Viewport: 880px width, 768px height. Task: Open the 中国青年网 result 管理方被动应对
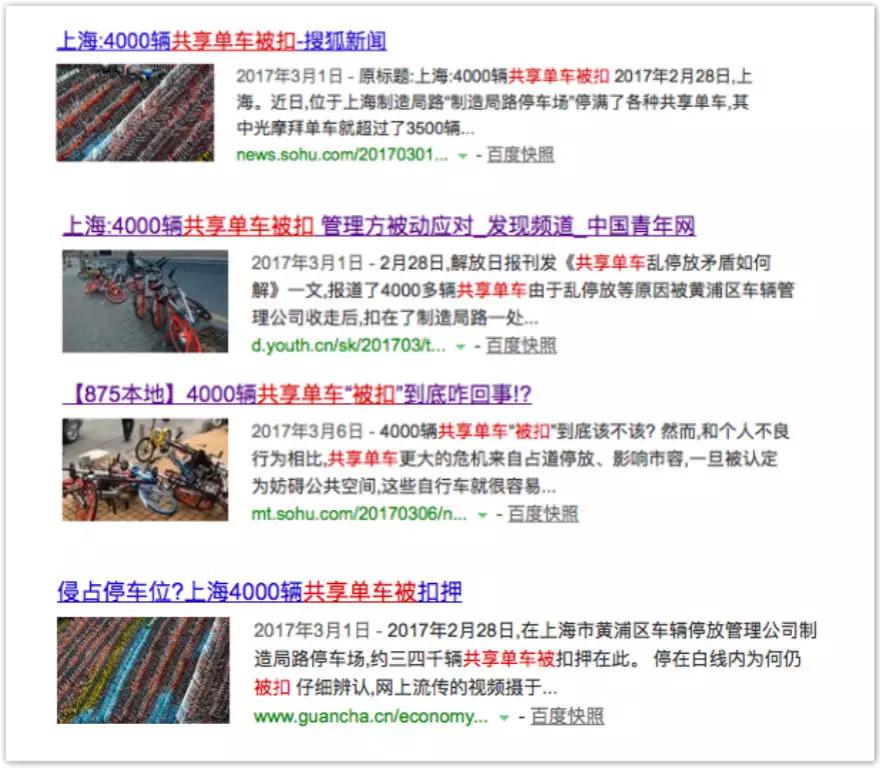point(378,225)
